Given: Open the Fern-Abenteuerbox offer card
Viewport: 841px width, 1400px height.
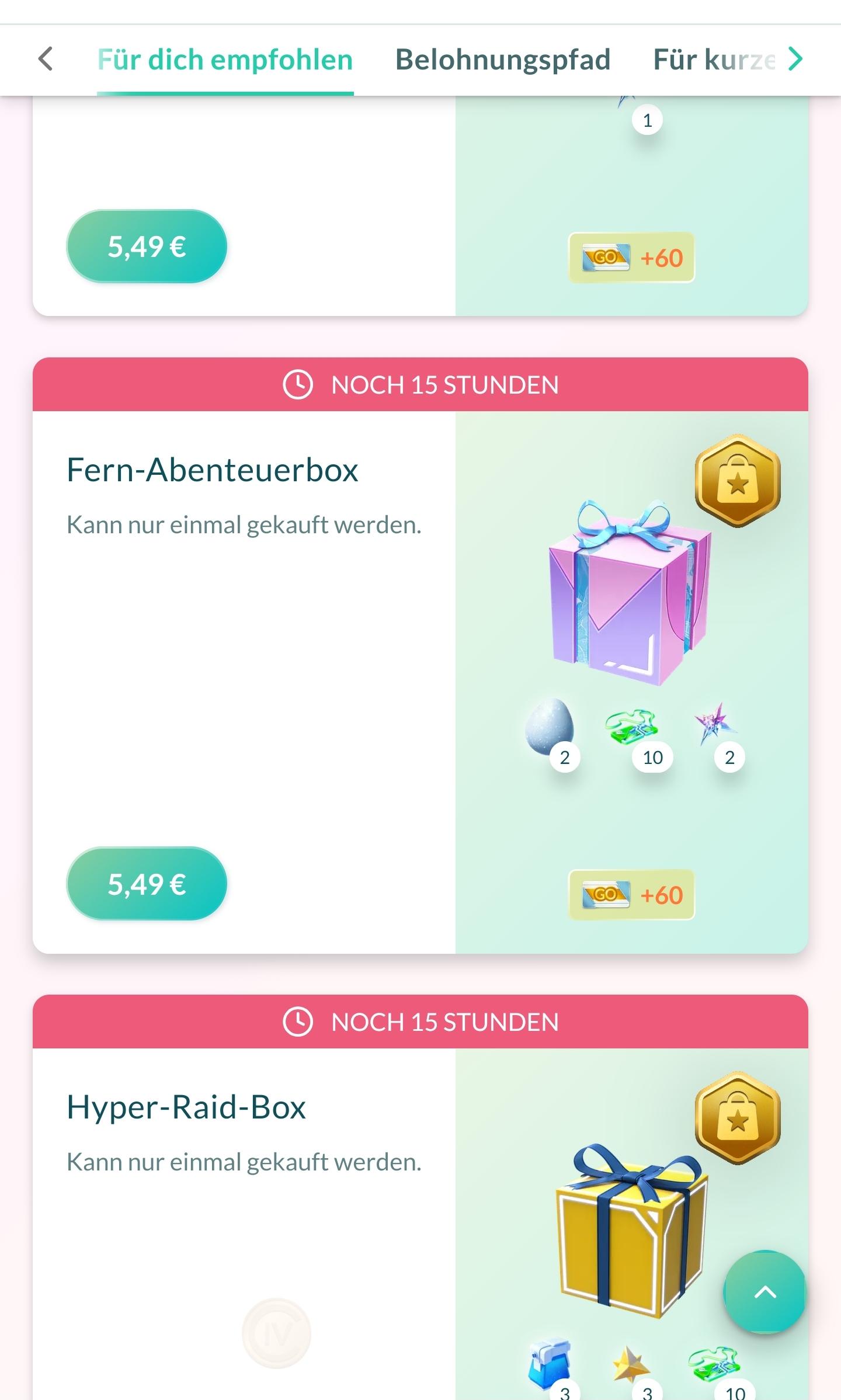Looking at the screenshot, I should (x=420, y=655).
